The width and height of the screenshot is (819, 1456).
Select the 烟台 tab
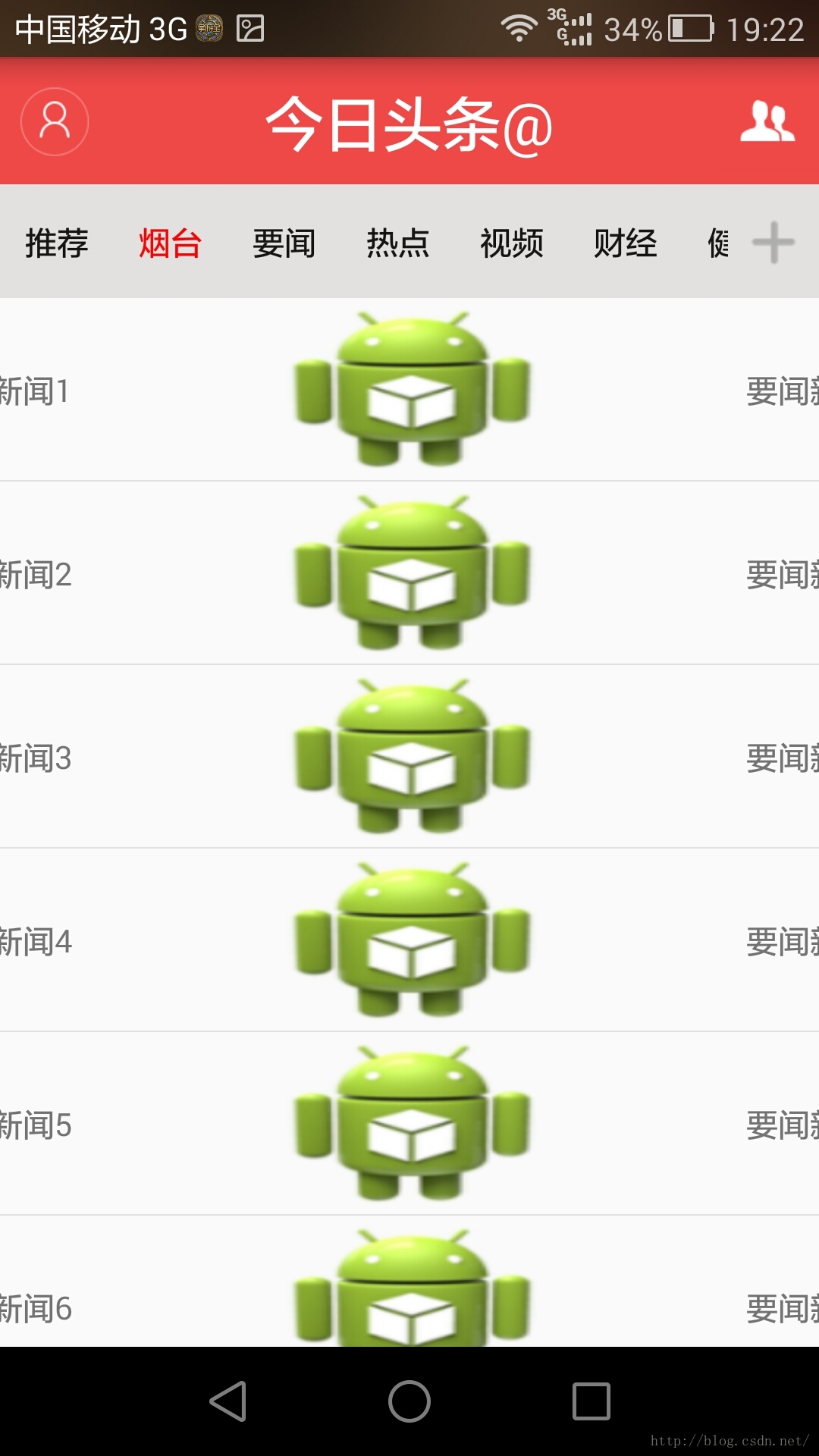click(x=171, y=243)
